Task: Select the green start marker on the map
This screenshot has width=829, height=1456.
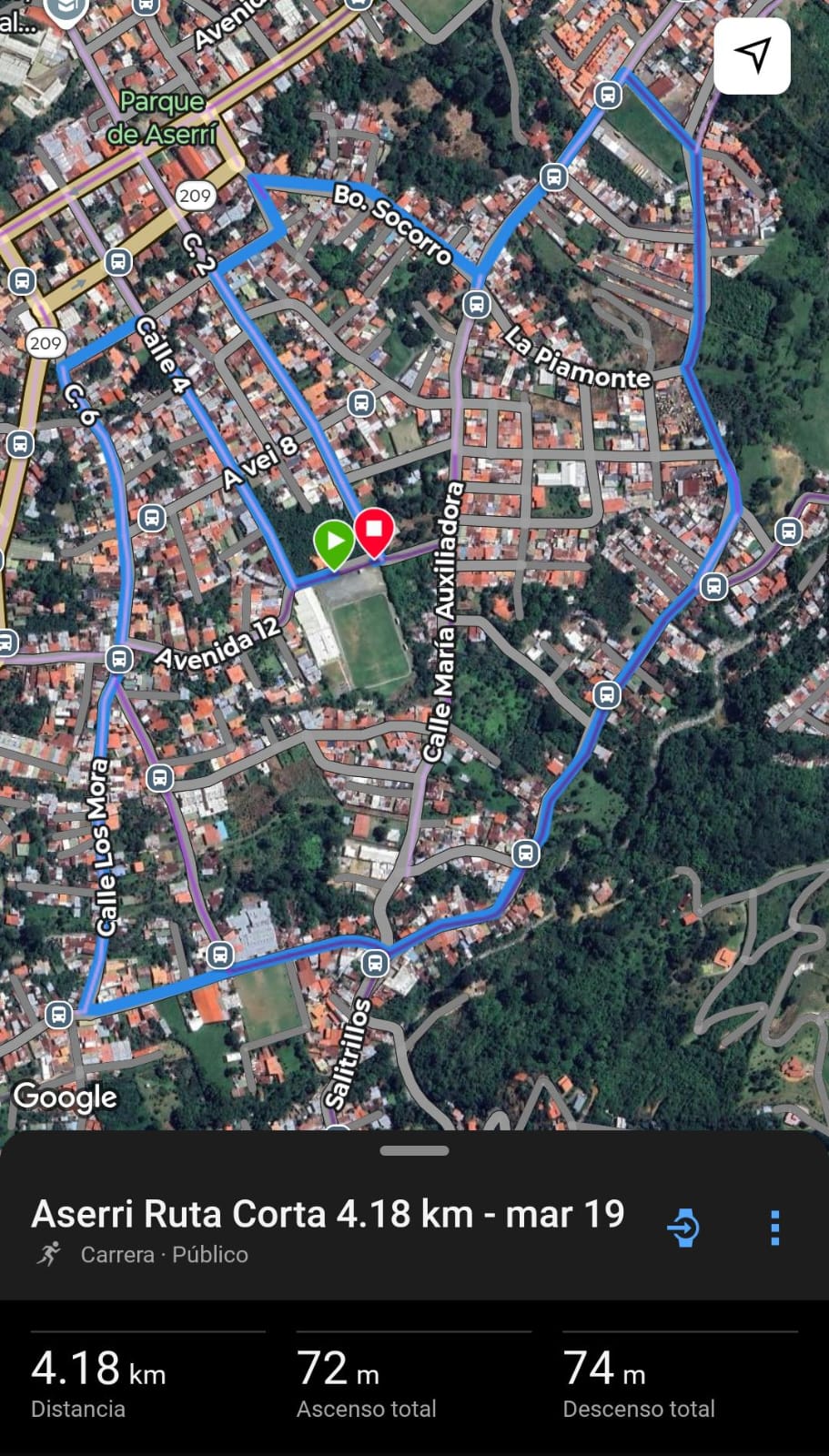Action: click(x=334, y=542)
